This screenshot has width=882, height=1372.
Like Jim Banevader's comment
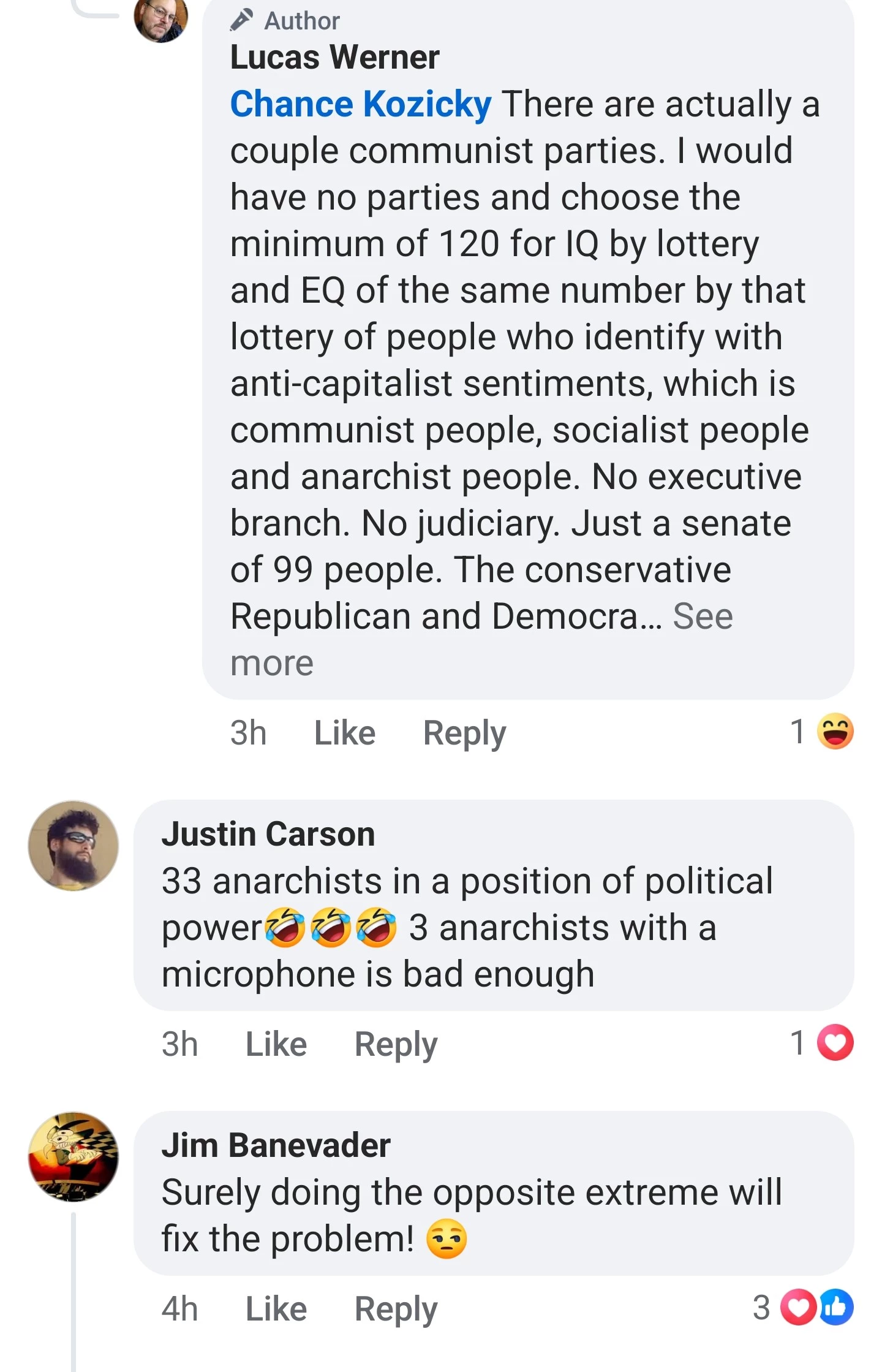[276, 1309]
